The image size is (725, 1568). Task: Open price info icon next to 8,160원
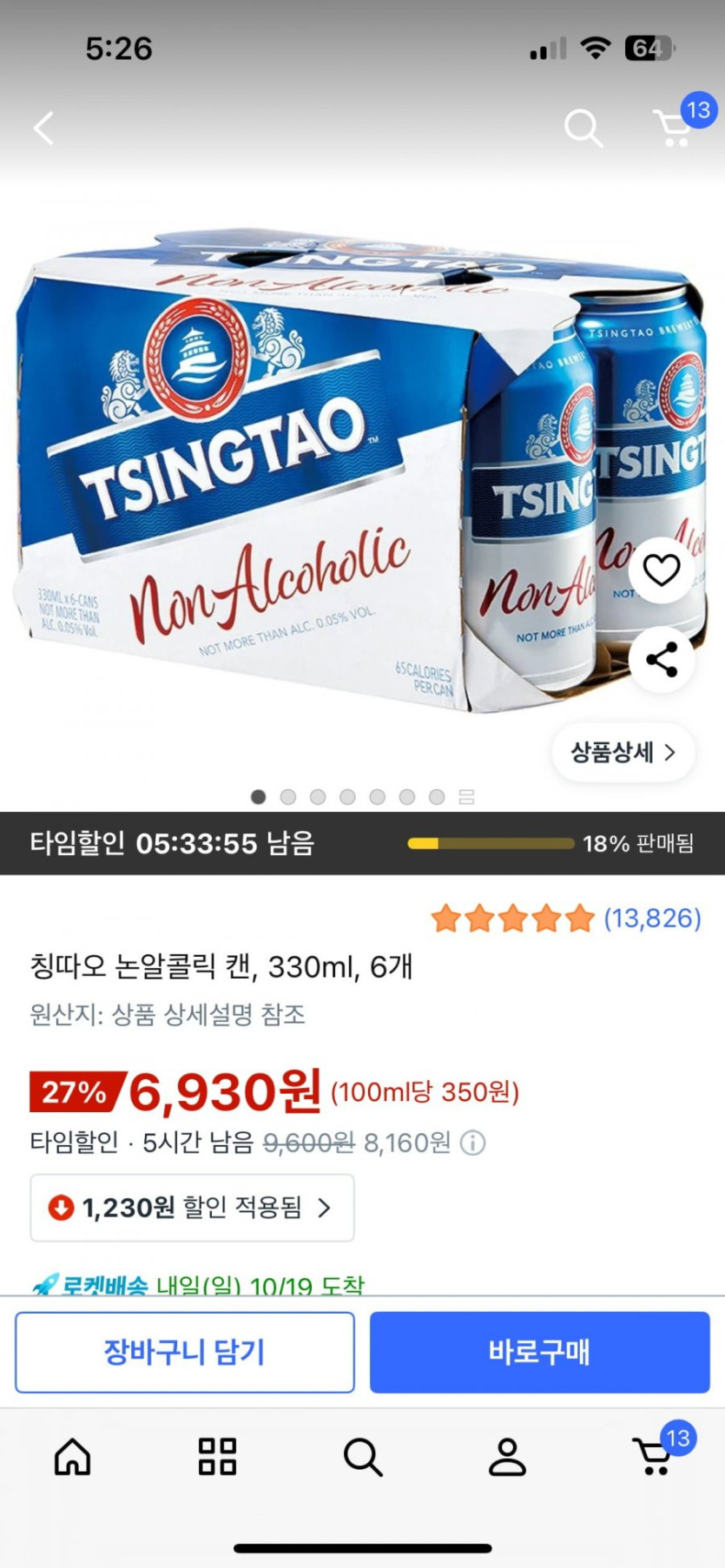pyautogui.click(x=473, y=1143)
